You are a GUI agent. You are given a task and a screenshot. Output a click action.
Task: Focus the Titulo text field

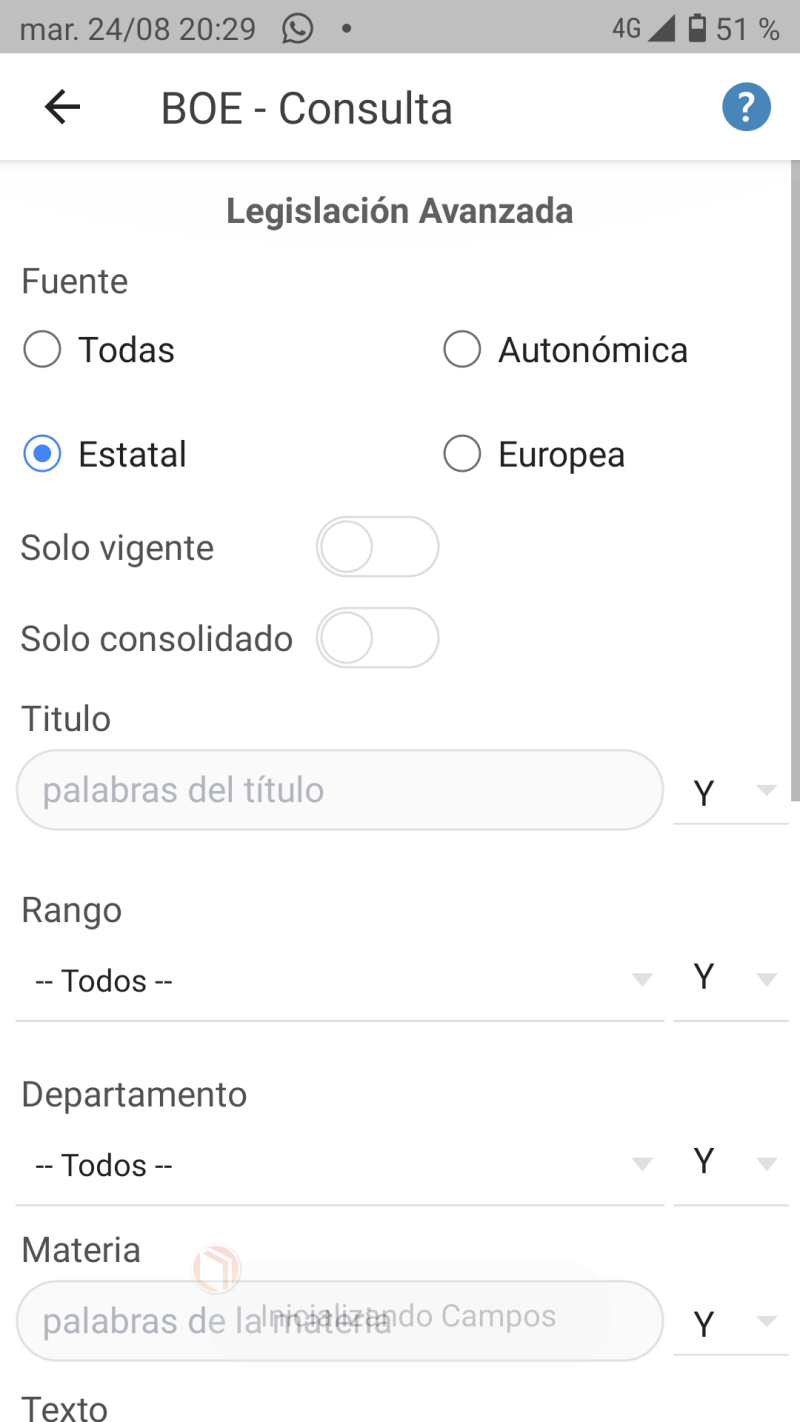pyautogui.click(x=340, y=790)
